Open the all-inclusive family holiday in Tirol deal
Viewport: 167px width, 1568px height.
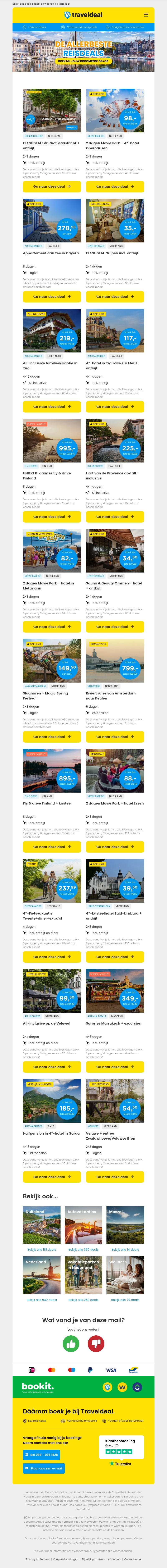coord(52,407)
